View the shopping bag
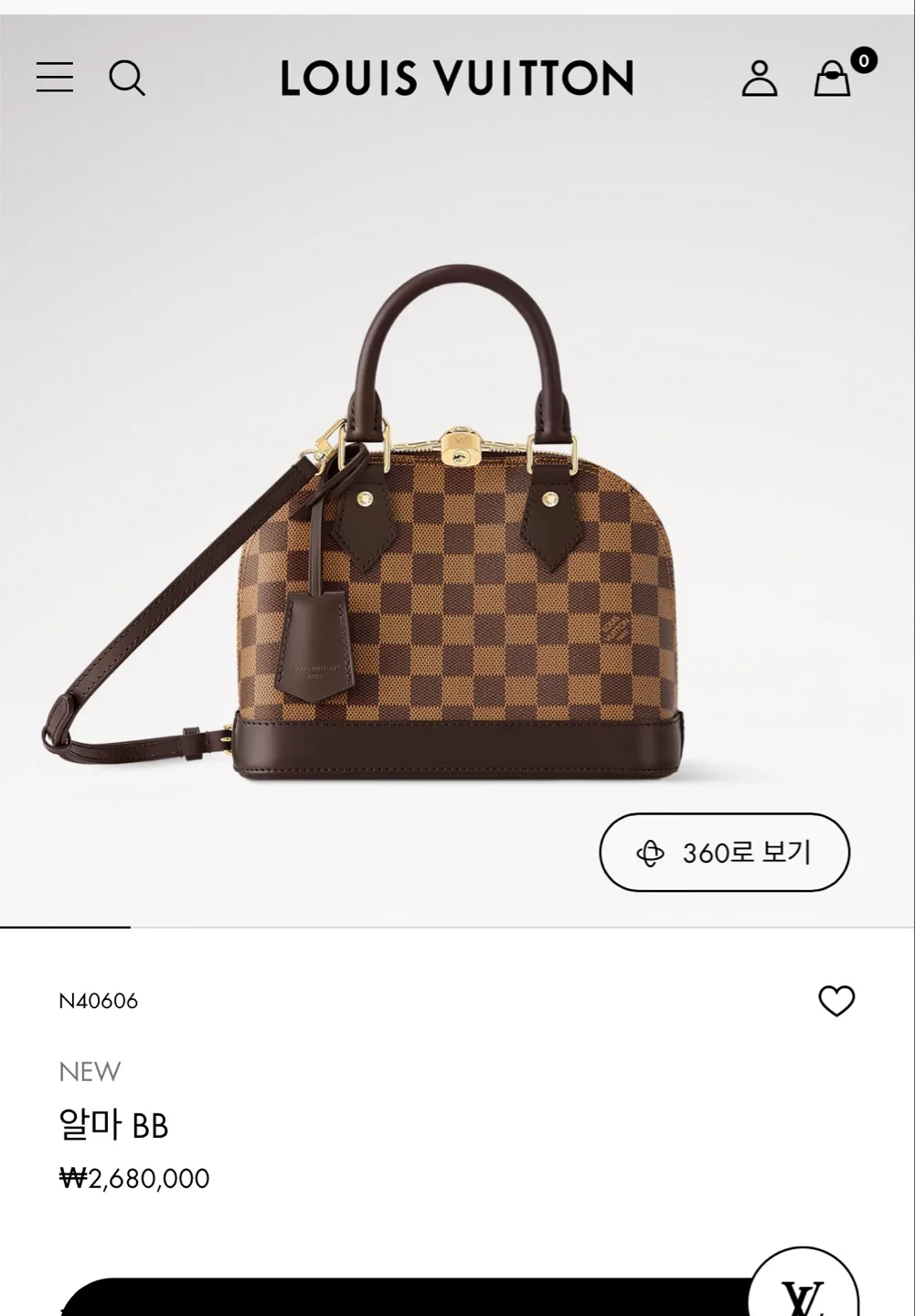This screenshot has width=915, height=1316. pos(833,79)
